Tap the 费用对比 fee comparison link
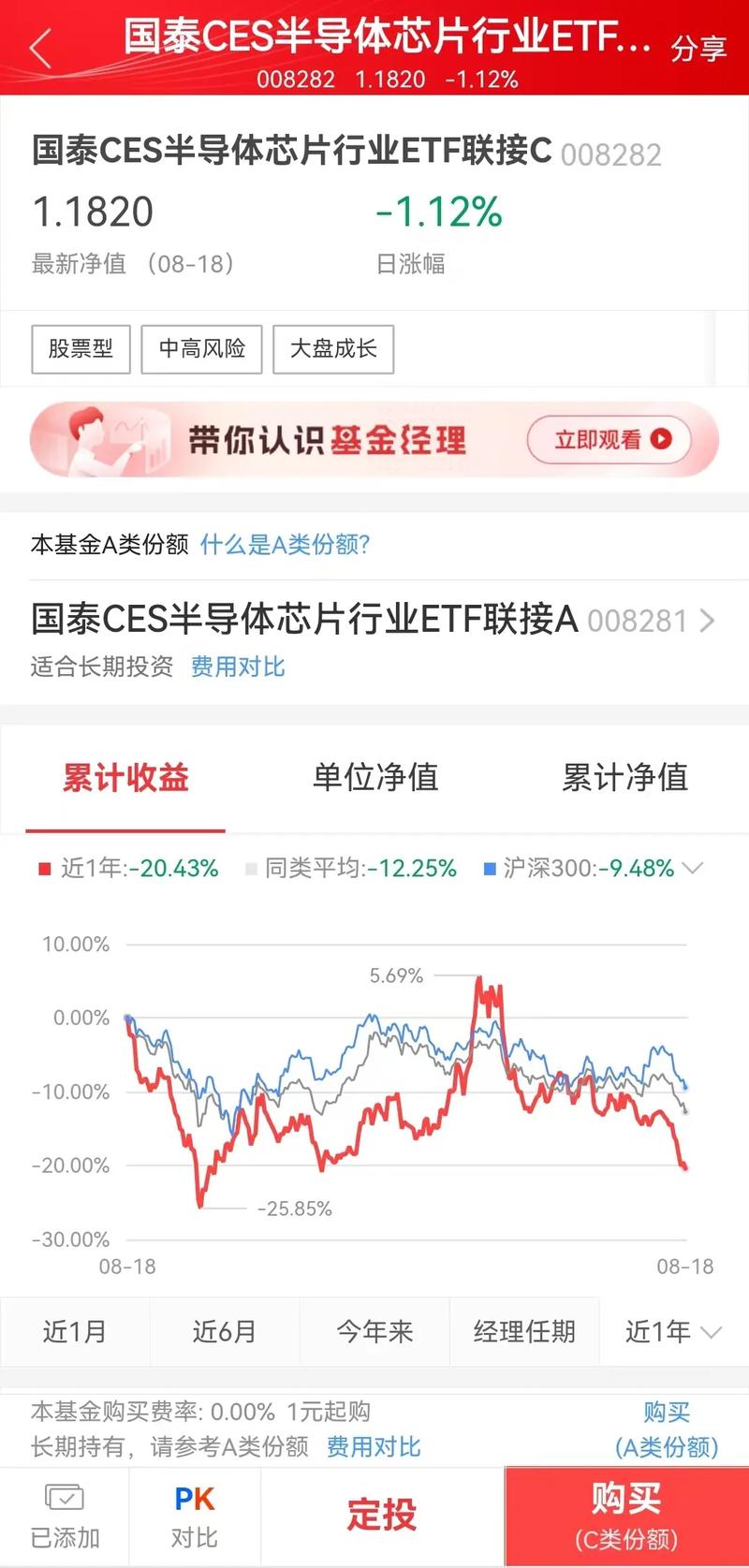 click(237, 667)
